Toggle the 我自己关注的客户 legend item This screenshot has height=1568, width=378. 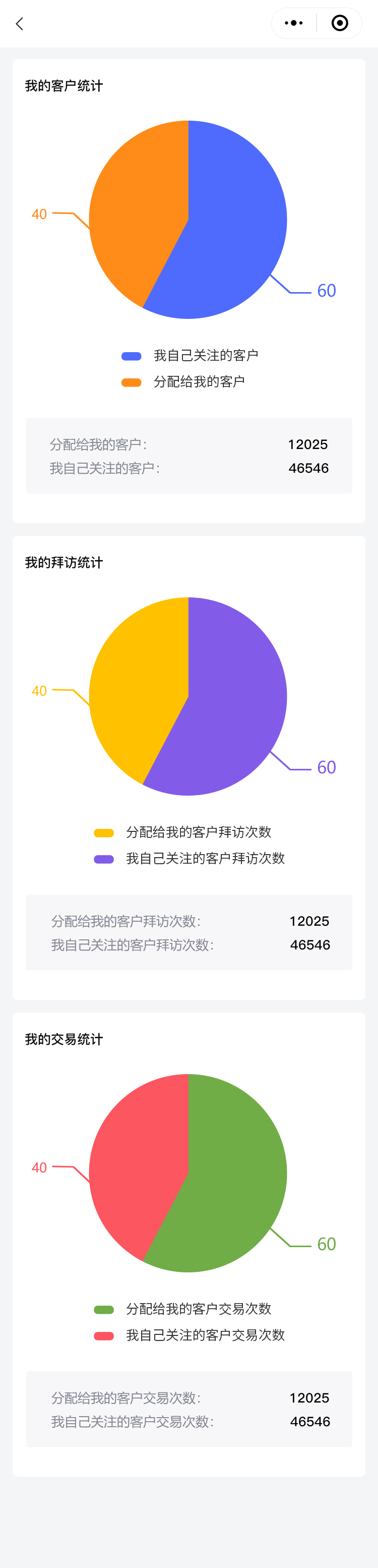point(190,356)
